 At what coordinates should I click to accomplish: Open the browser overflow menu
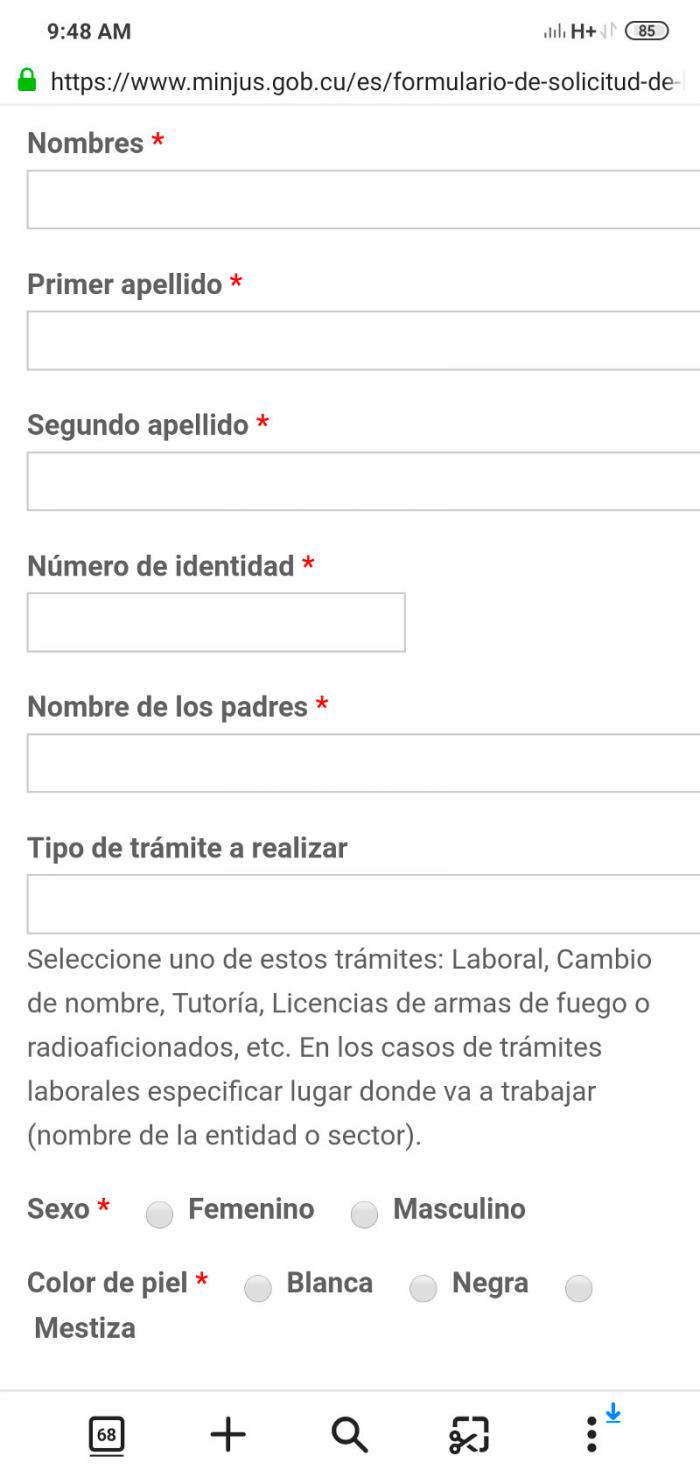coord(592,1436)
